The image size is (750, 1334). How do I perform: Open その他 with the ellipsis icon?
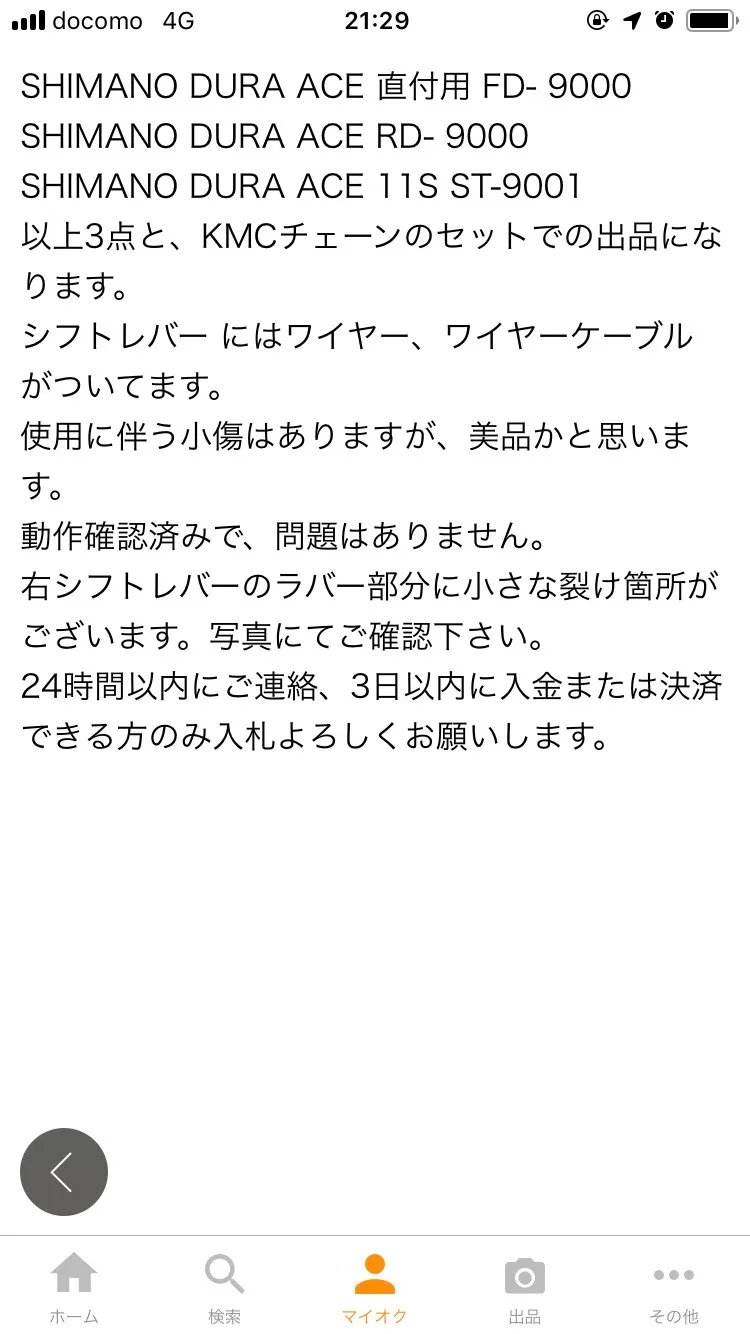coord(673,1275)
